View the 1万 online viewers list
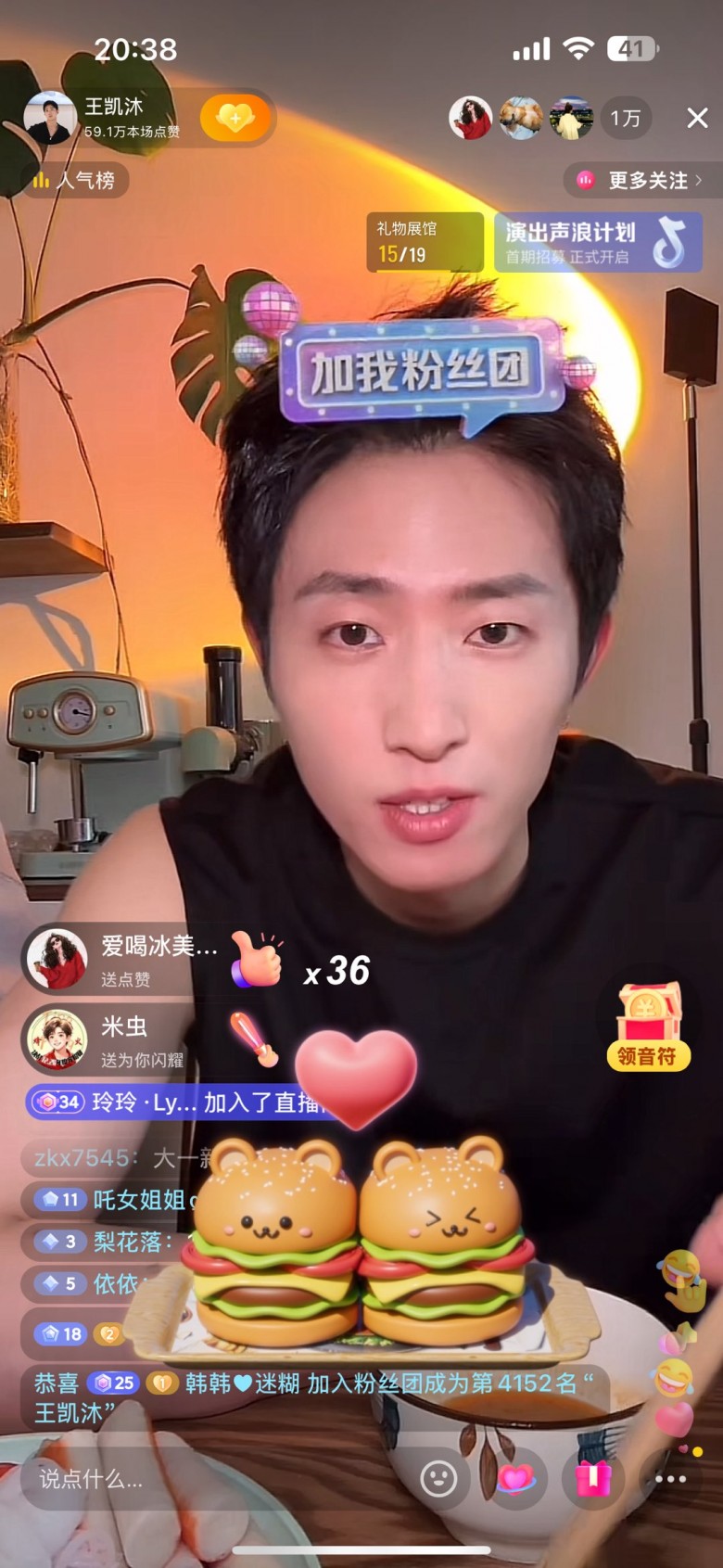 [x=625, y=118]
